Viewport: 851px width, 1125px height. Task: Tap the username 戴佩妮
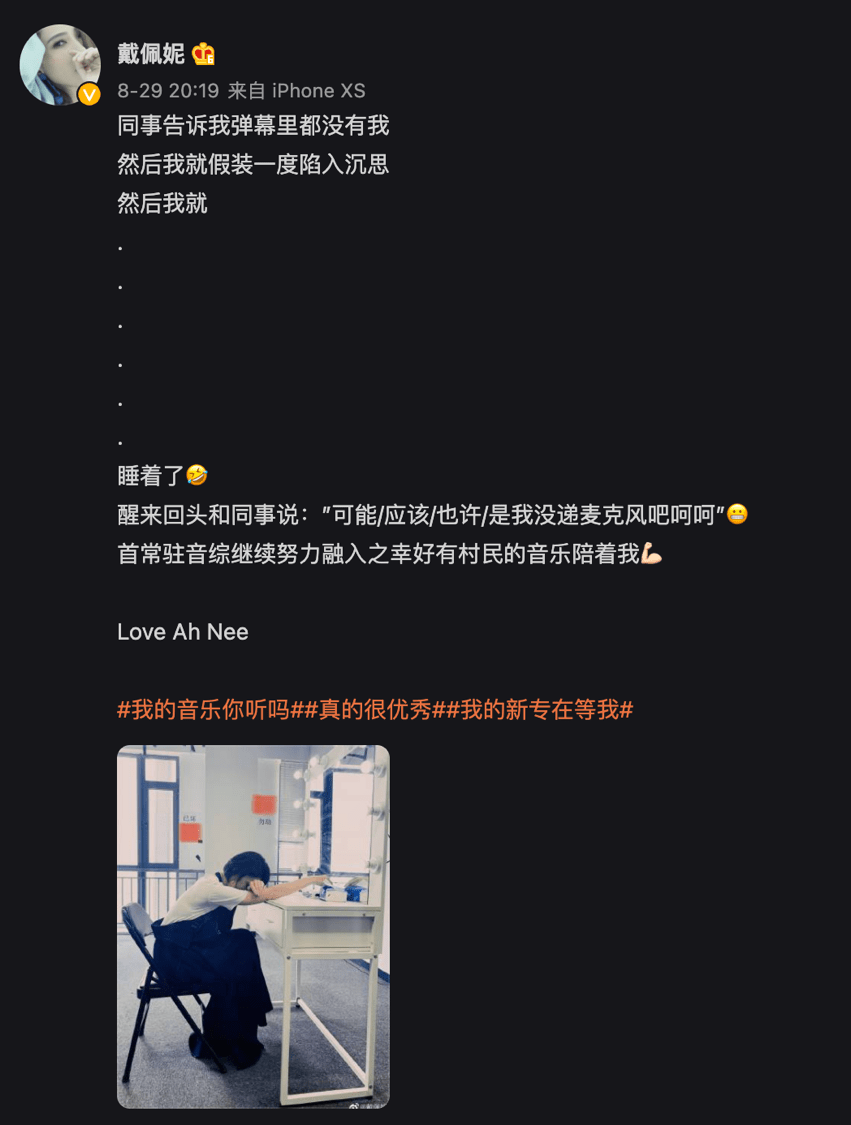coord(151,54)
